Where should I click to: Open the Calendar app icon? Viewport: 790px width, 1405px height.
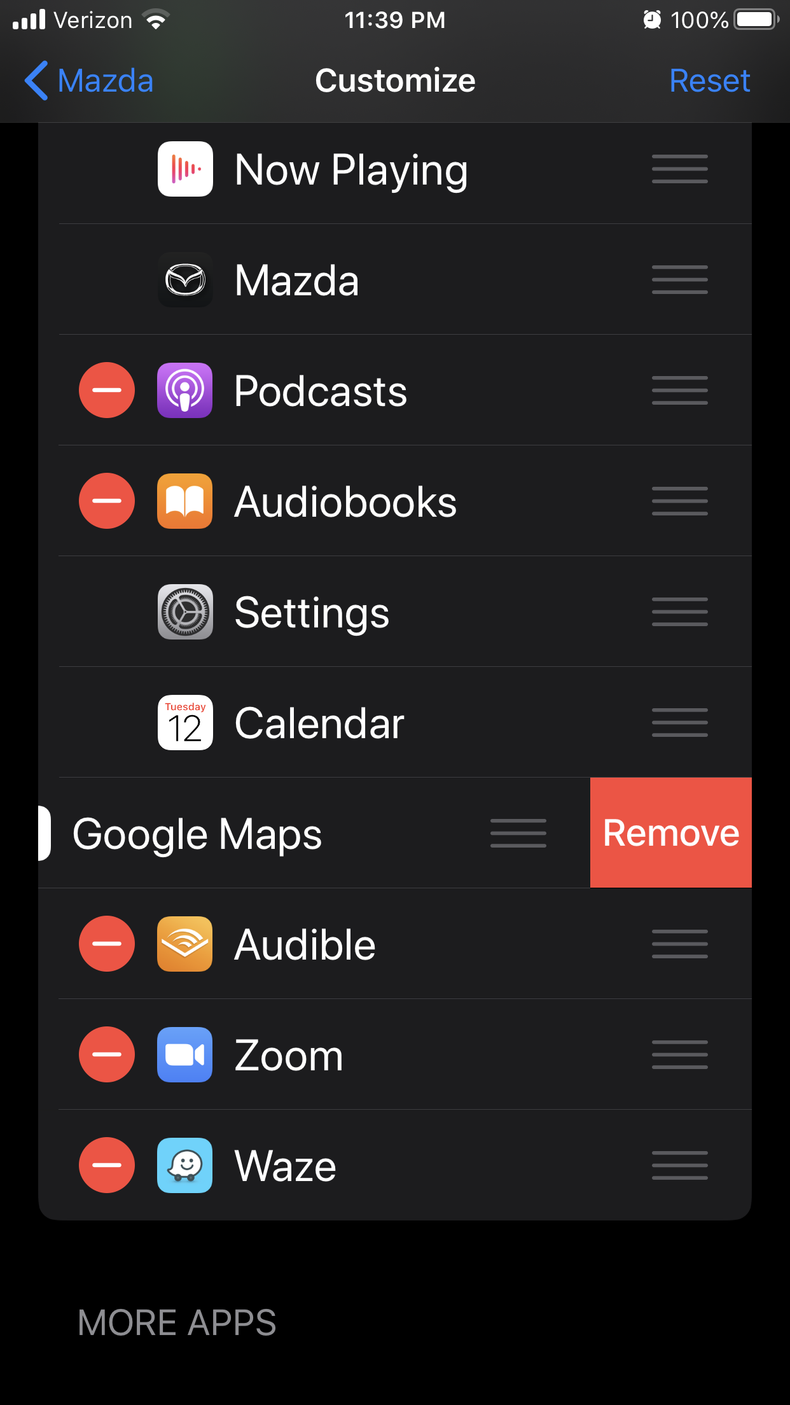pos(185,722)
